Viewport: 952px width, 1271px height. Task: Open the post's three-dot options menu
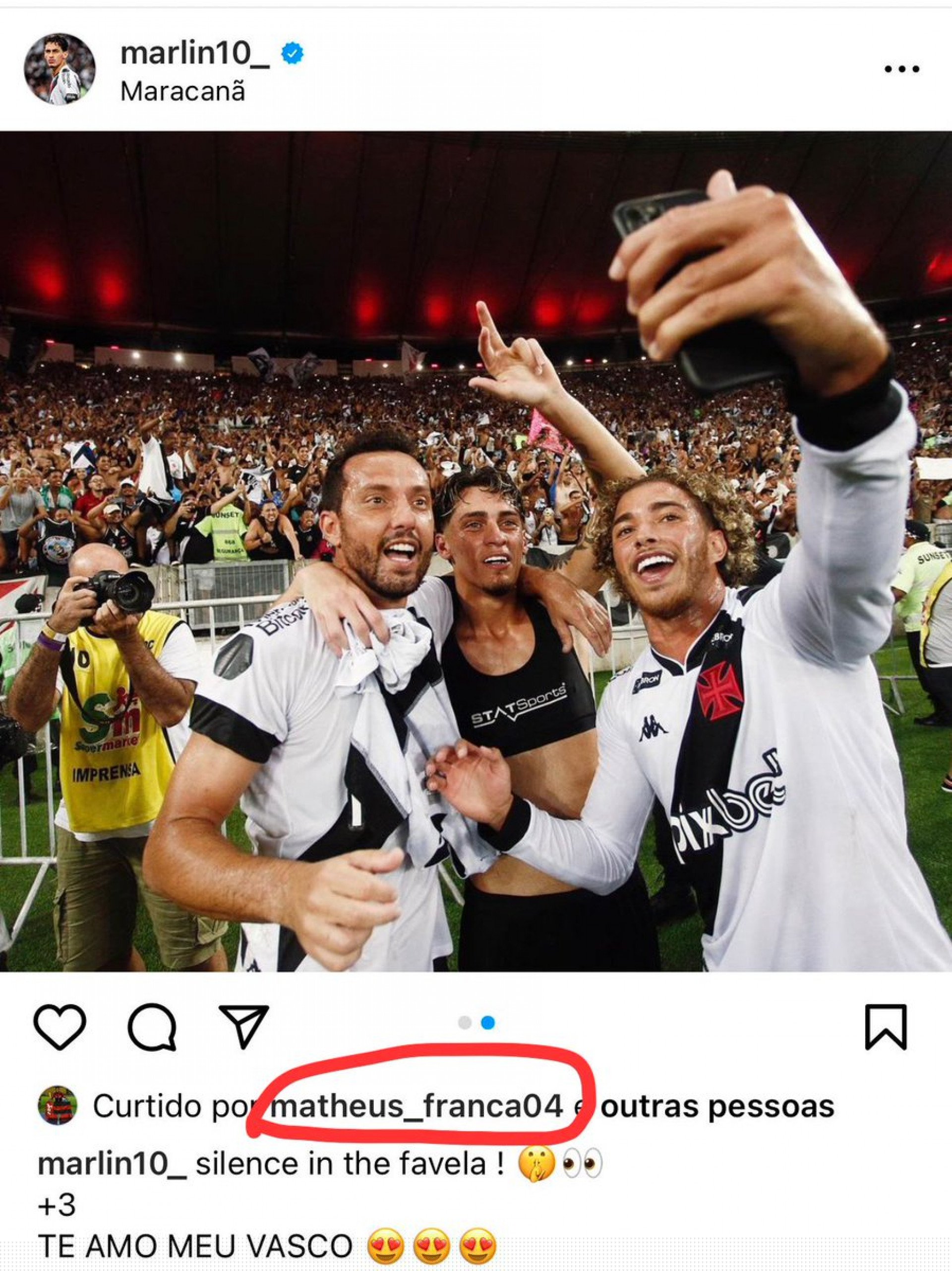click(x=901, y=70)
